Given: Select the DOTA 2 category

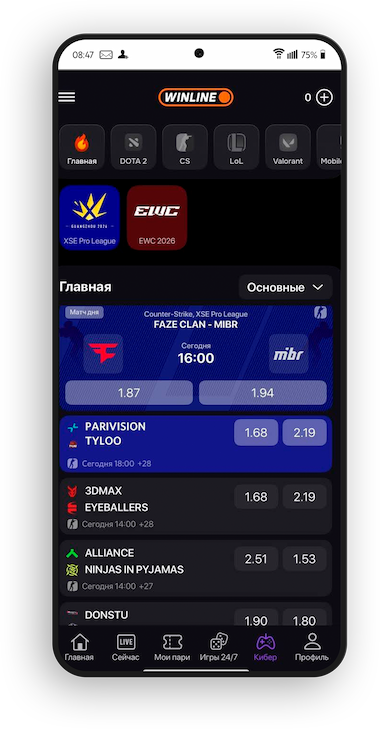Looking at the screenshot, I should click(x=133, y=147).
